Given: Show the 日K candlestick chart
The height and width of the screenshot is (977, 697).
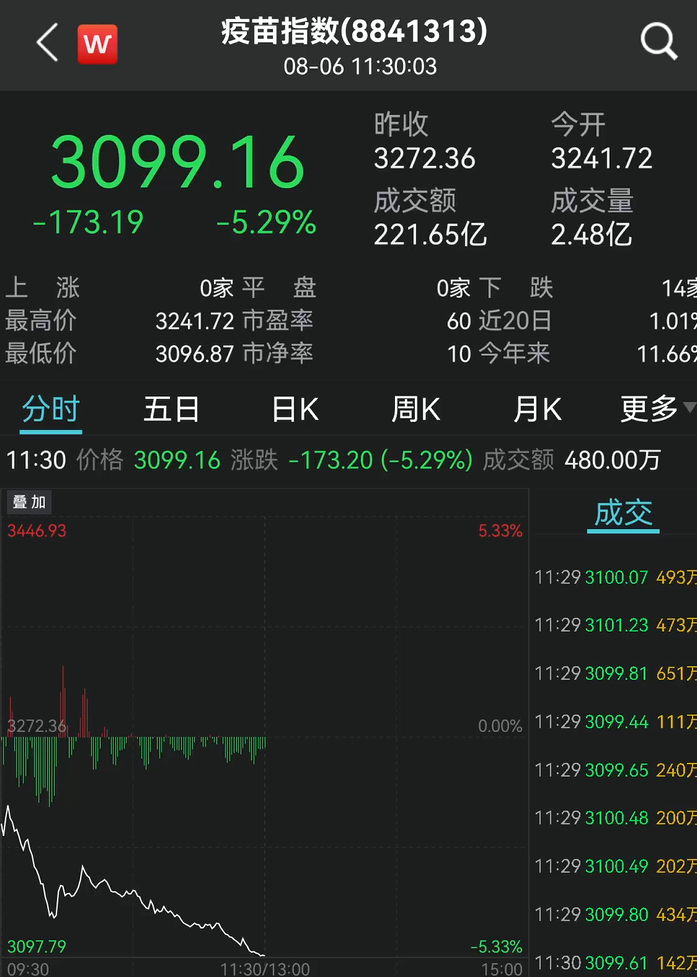Looking at the screenshot, I should pyautogui.click(x=295, y=409).
